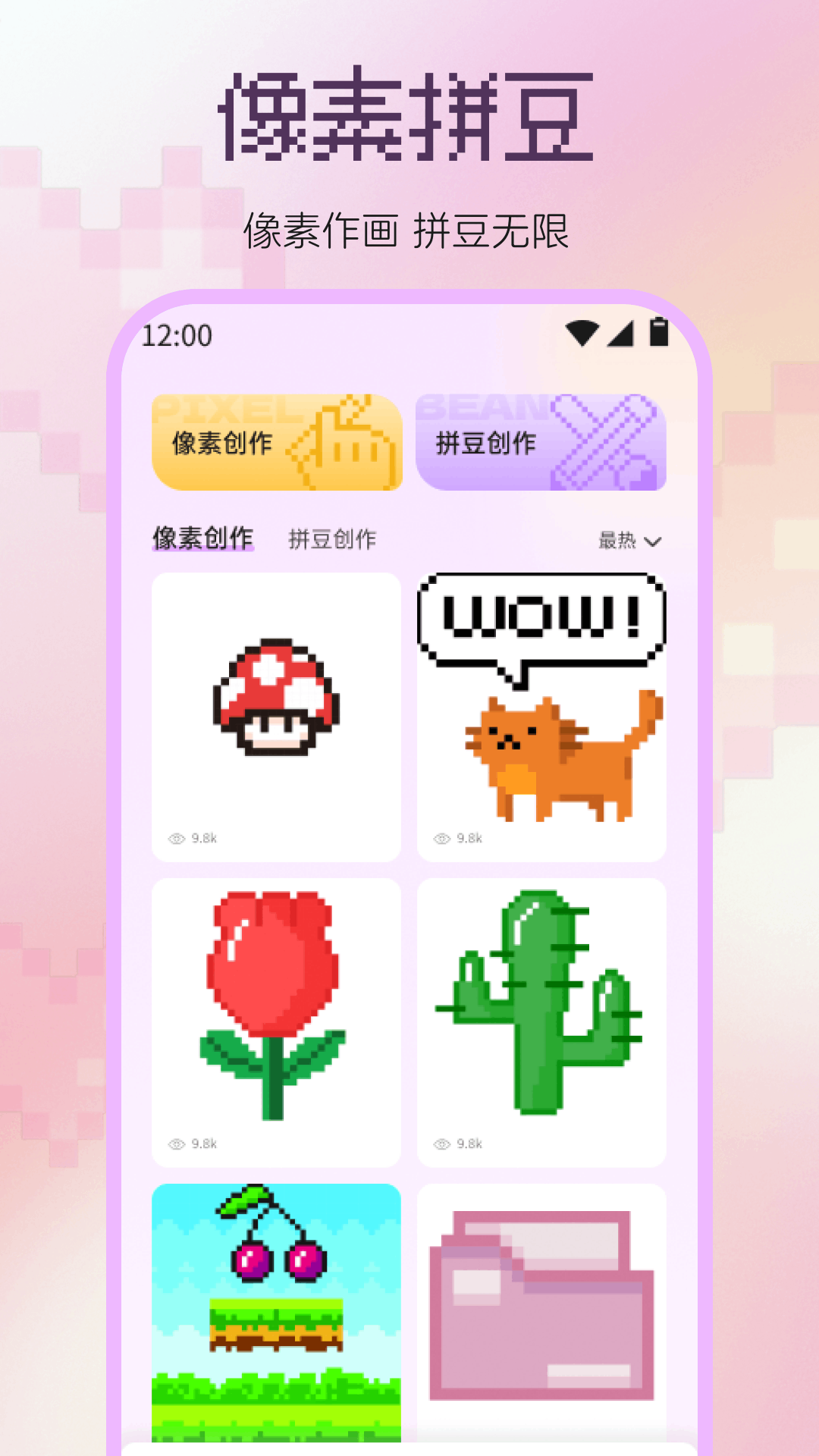Open the 最热 sorting dropdown

(x=628, y=541)
